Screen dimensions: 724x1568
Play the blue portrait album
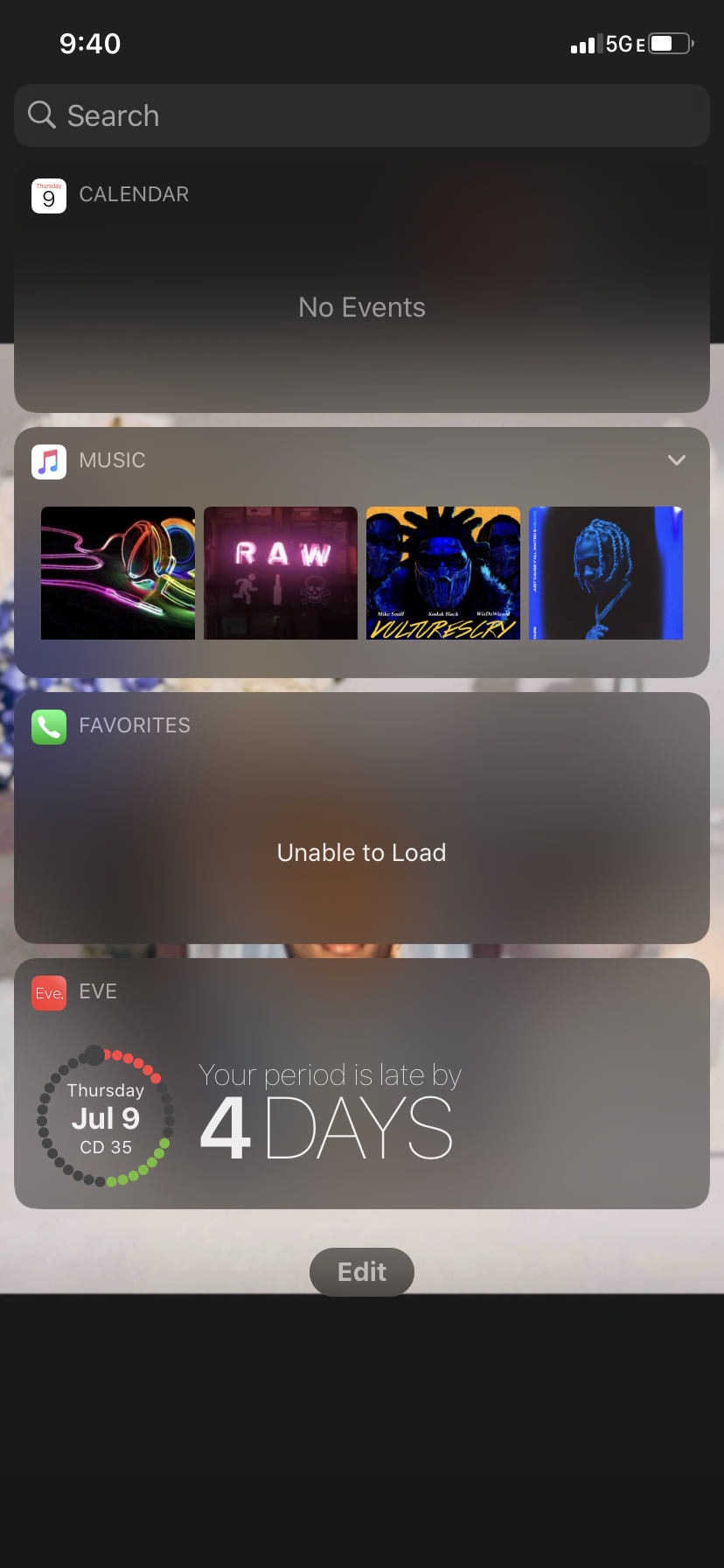pyautogui.click(x=606, y=573)
